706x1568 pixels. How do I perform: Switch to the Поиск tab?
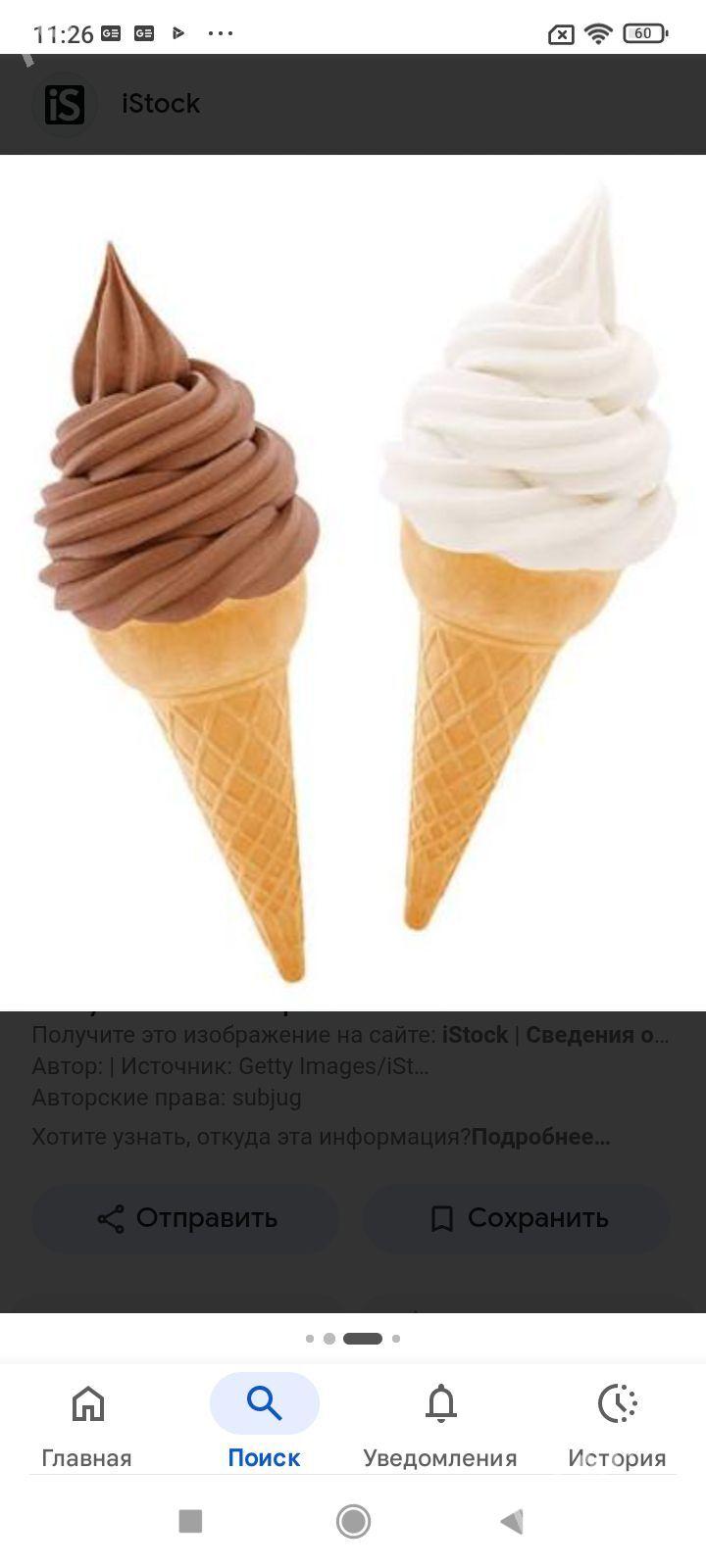point(264,1423)
